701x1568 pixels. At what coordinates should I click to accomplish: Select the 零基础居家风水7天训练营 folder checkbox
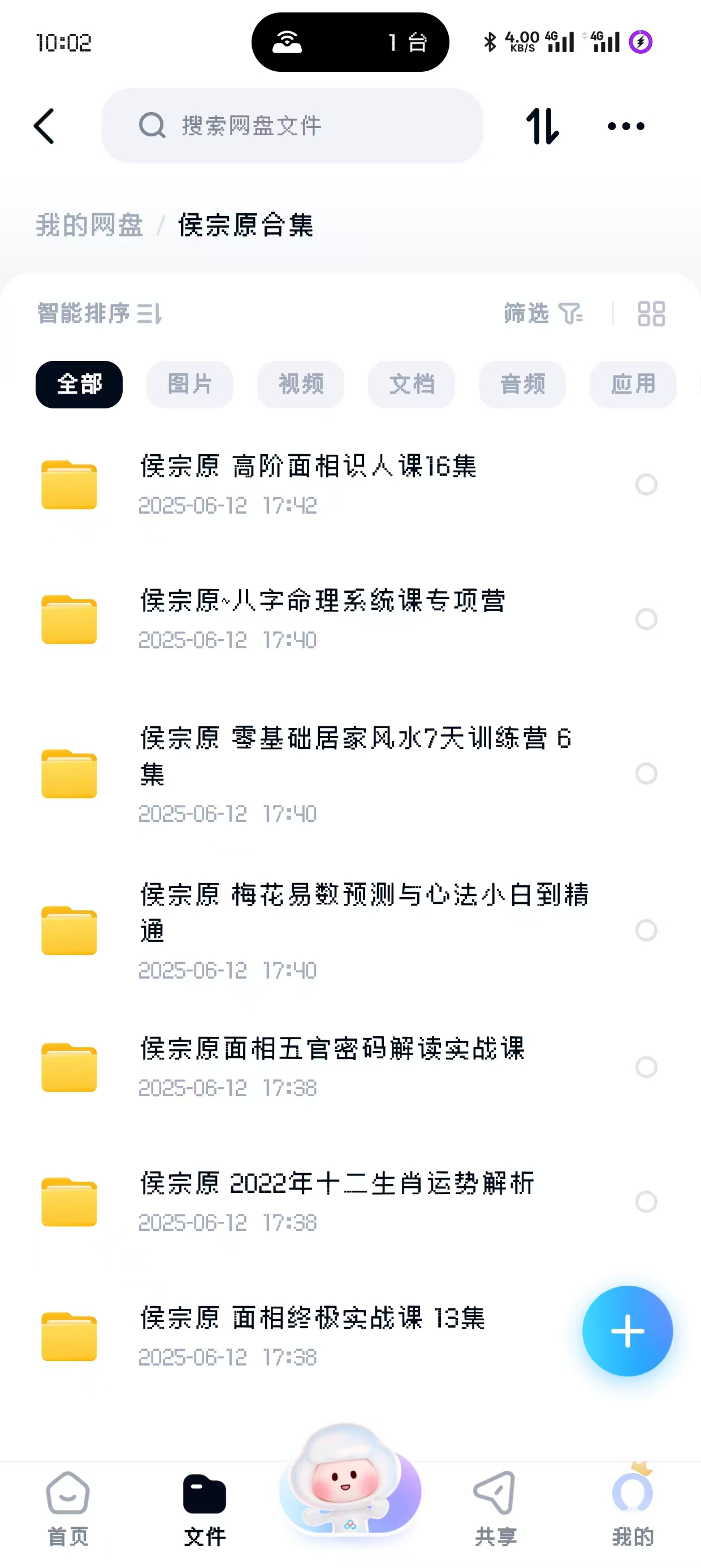tap(646, 774)
